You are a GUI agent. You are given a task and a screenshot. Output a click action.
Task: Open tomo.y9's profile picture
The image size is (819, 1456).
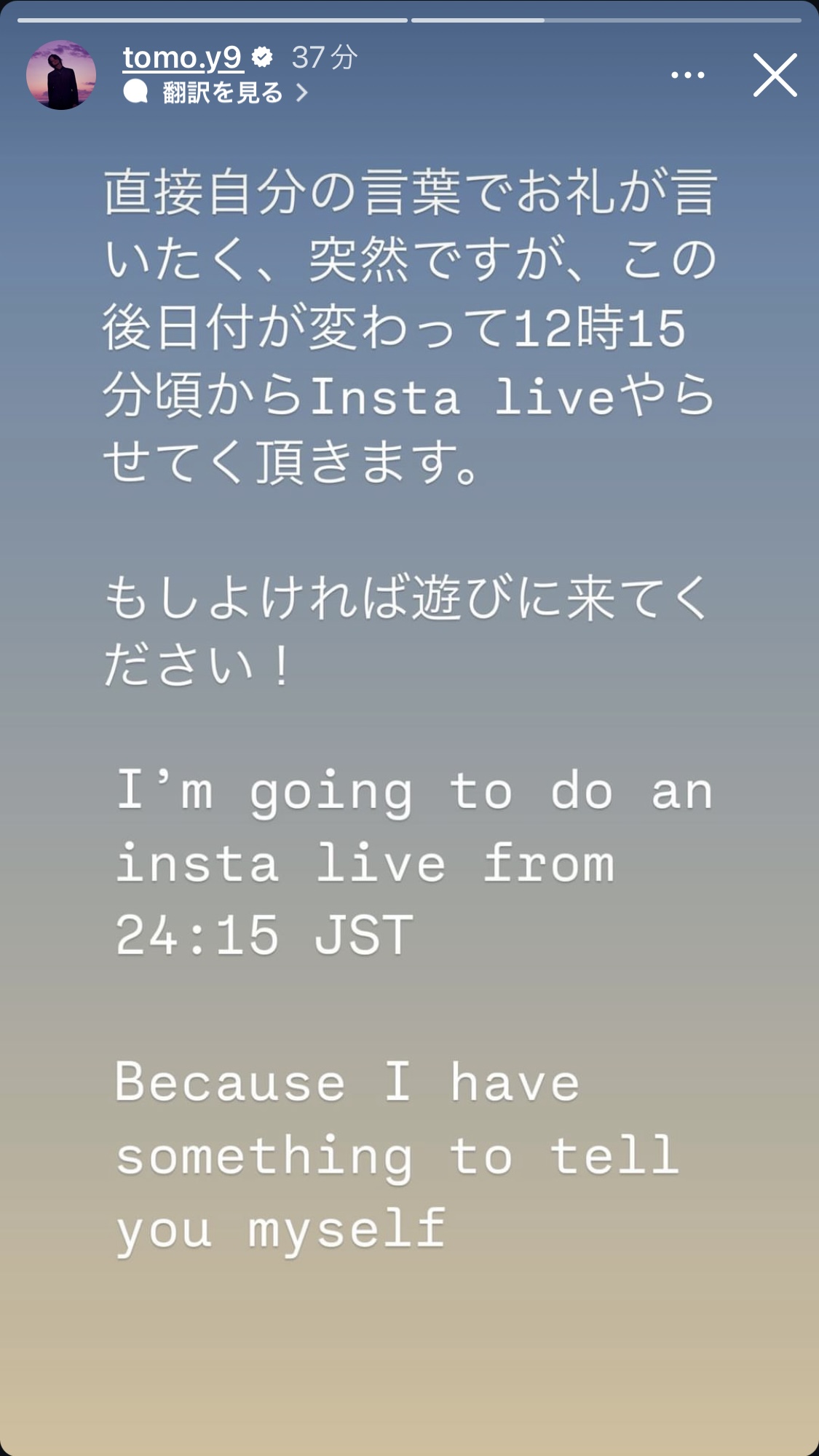point(61,75)
